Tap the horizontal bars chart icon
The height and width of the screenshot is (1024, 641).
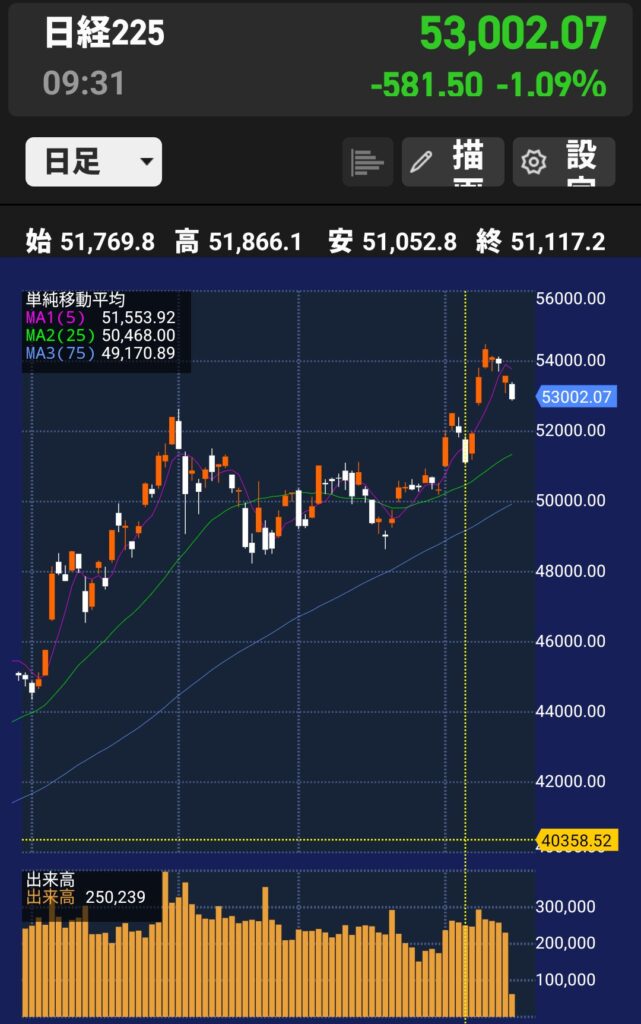point(368,162)
